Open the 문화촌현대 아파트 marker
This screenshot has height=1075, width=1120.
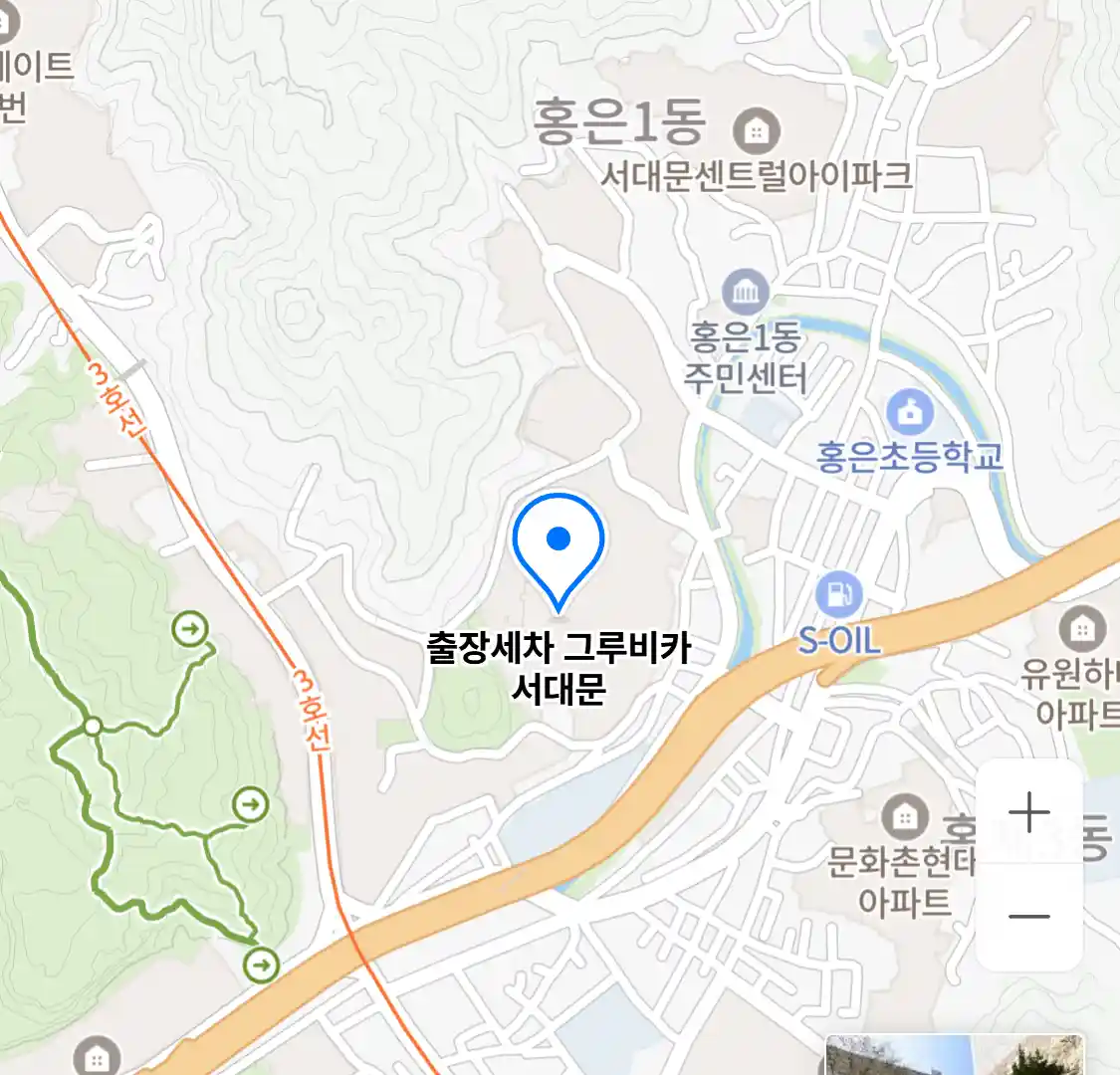(x=904, y=818)
